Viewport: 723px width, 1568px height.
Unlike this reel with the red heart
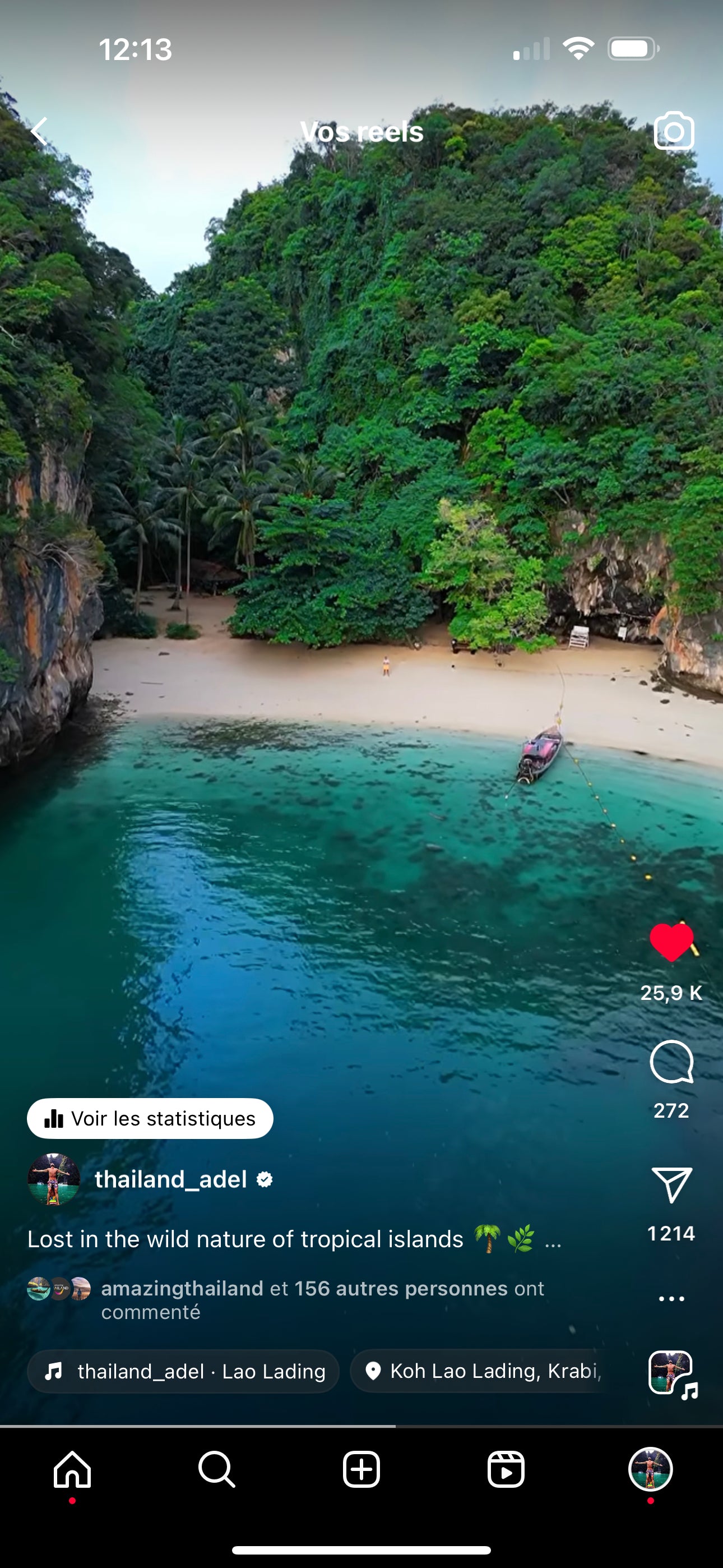[x=671, y=942]
